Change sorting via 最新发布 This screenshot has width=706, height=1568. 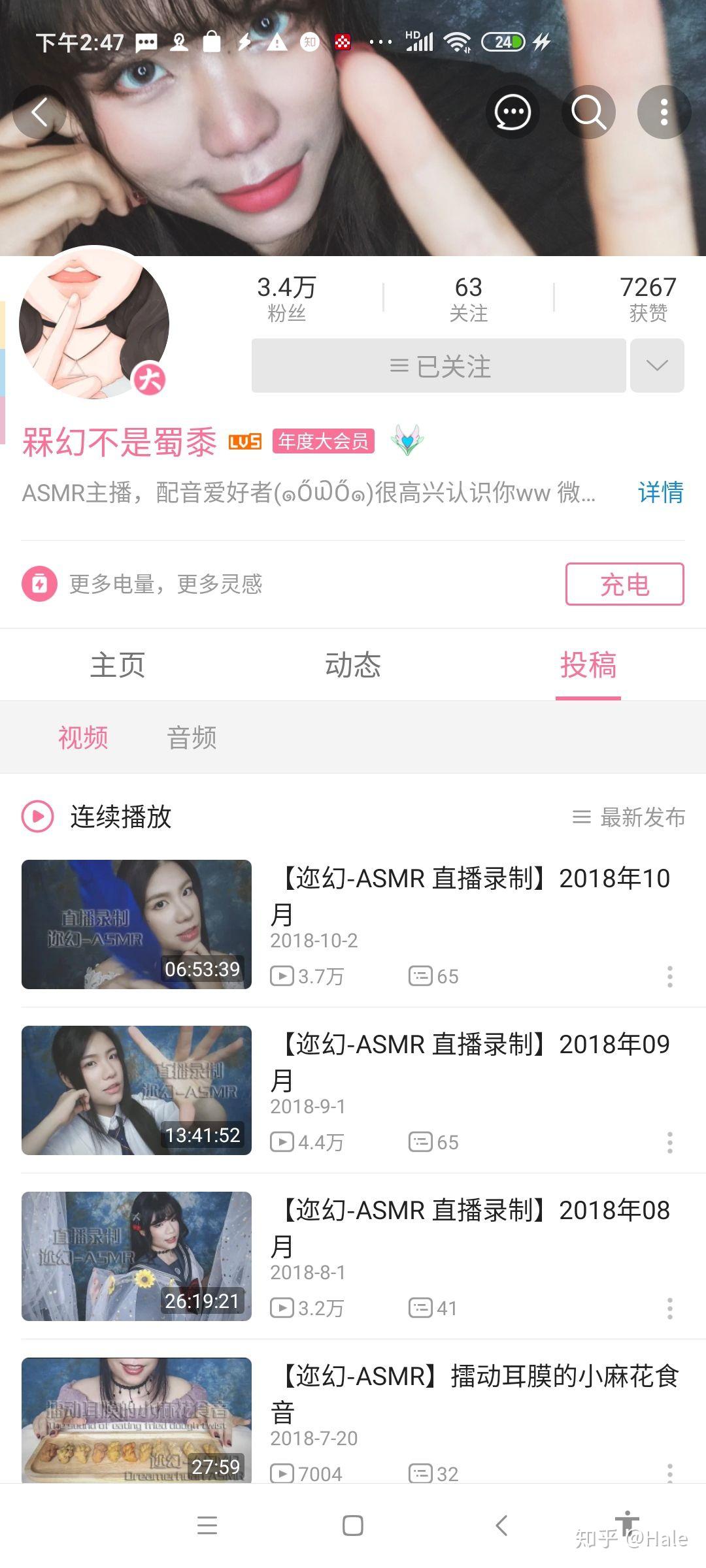(629, 817)
